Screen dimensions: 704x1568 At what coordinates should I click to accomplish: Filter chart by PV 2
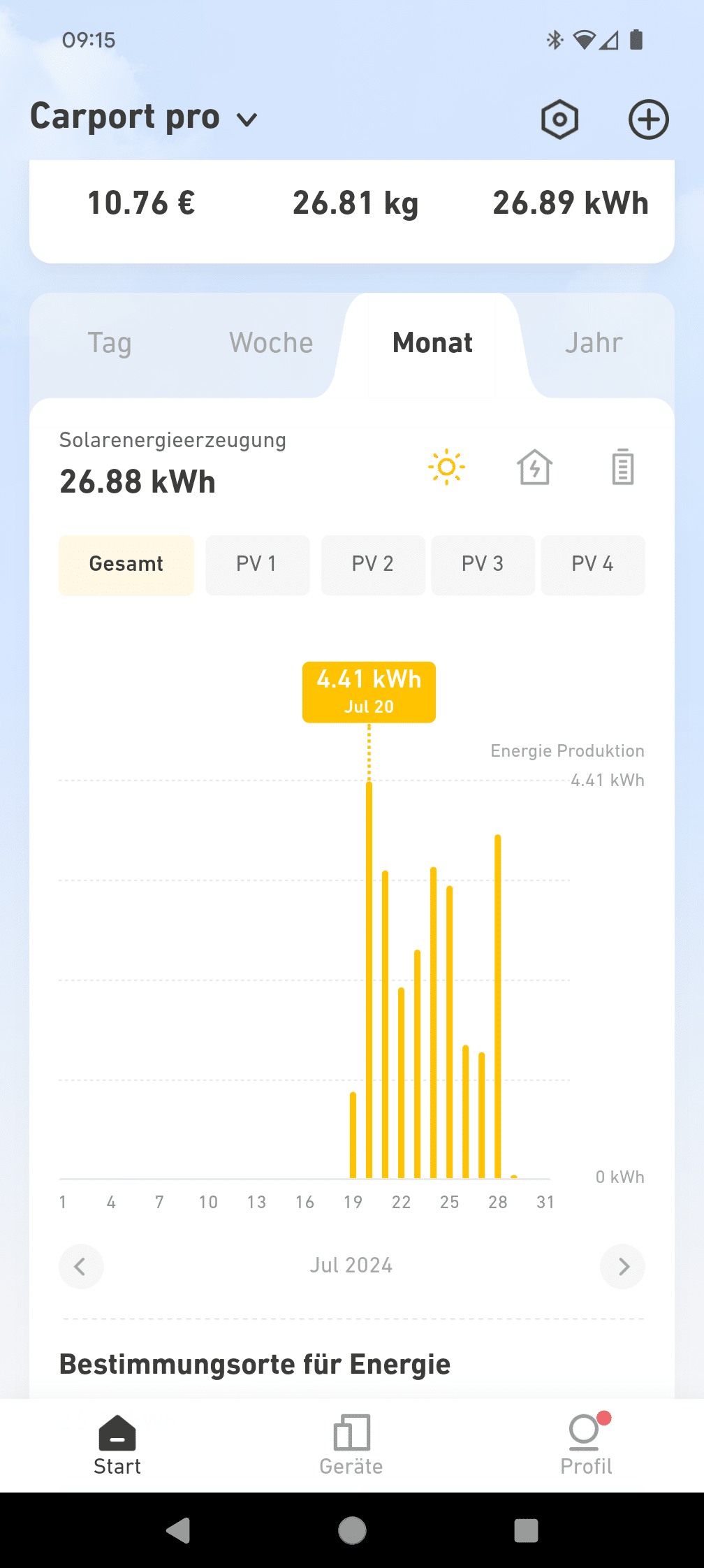click(x=373, y=565)
